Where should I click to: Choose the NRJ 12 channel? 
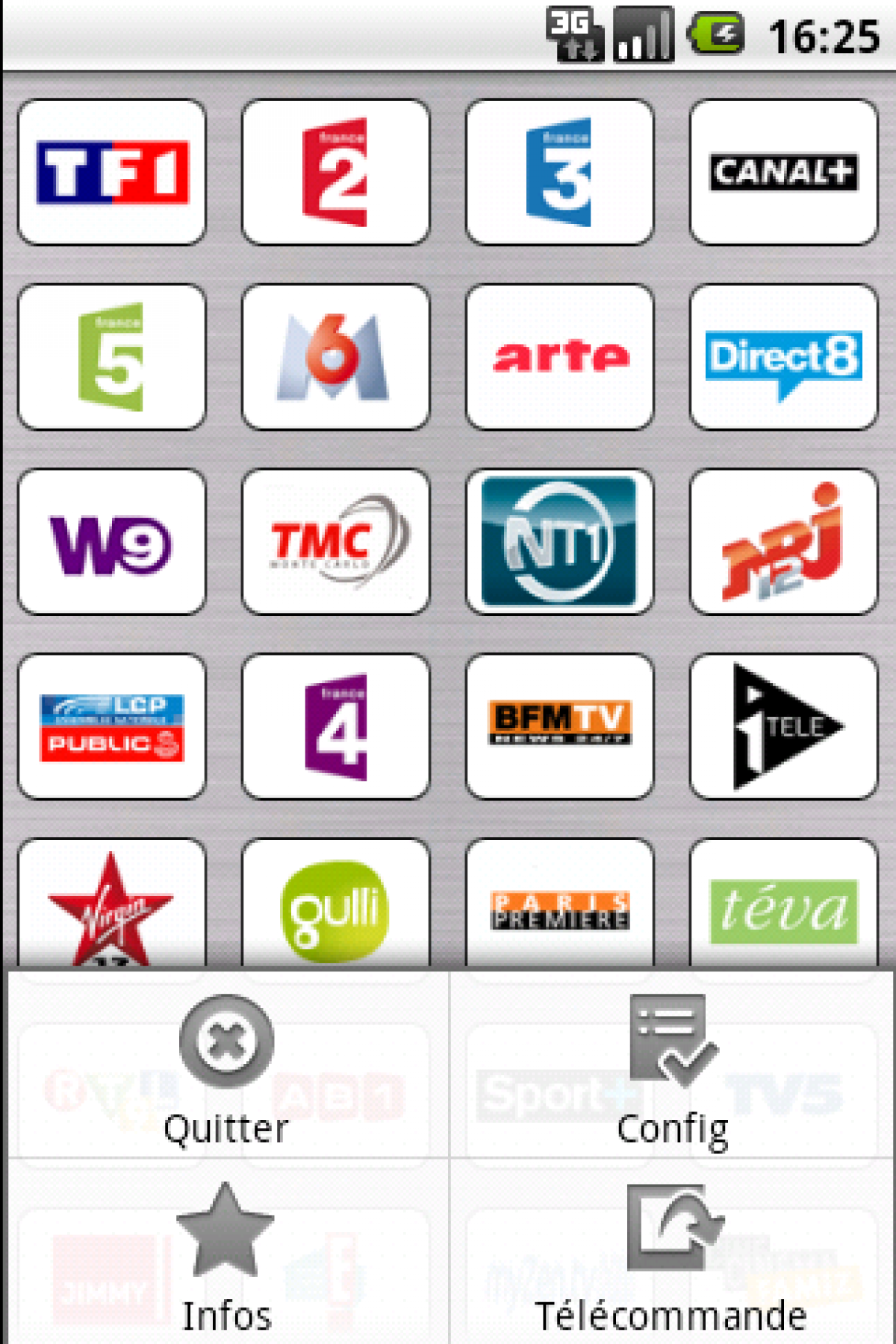click(783, 541)
